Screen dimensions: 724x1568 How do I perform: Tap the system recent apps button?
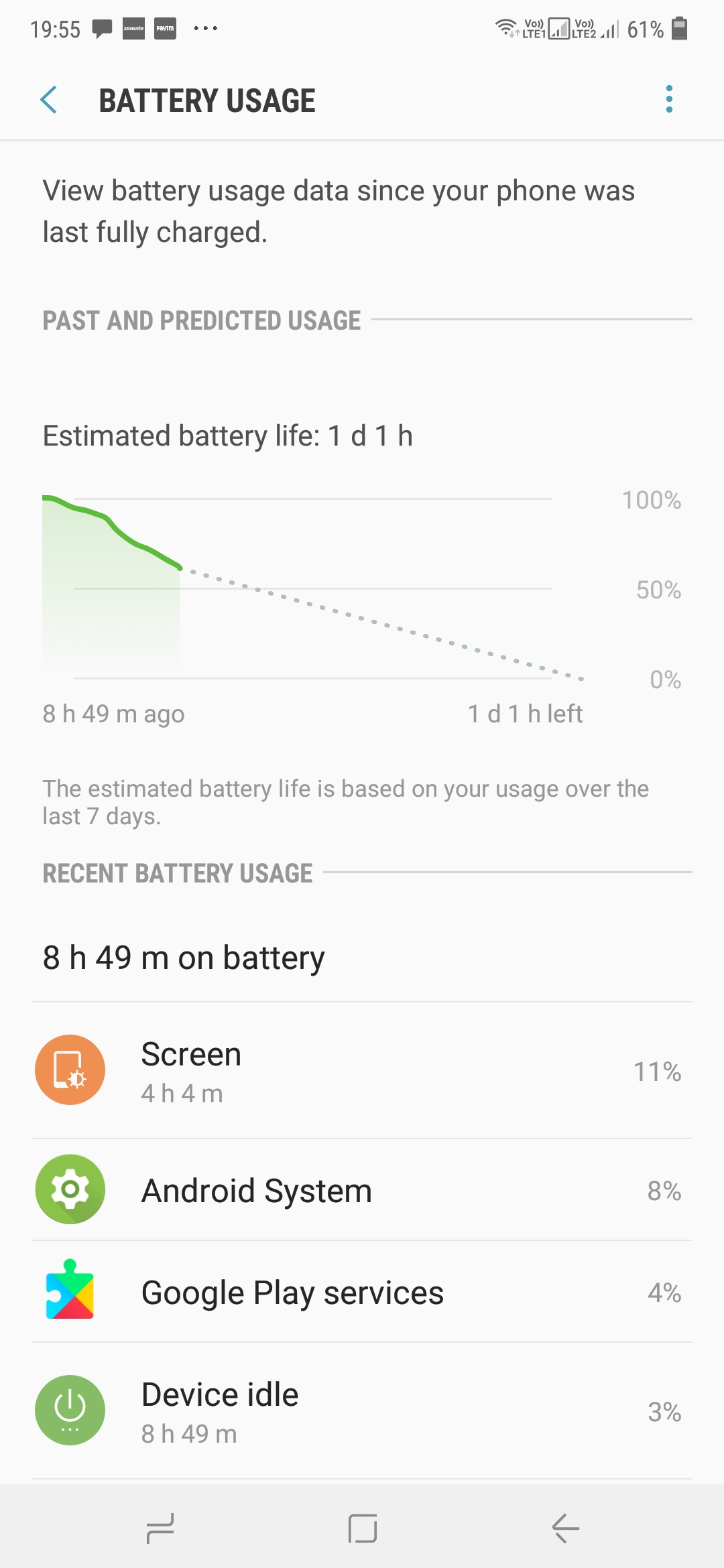[160, 1528]
